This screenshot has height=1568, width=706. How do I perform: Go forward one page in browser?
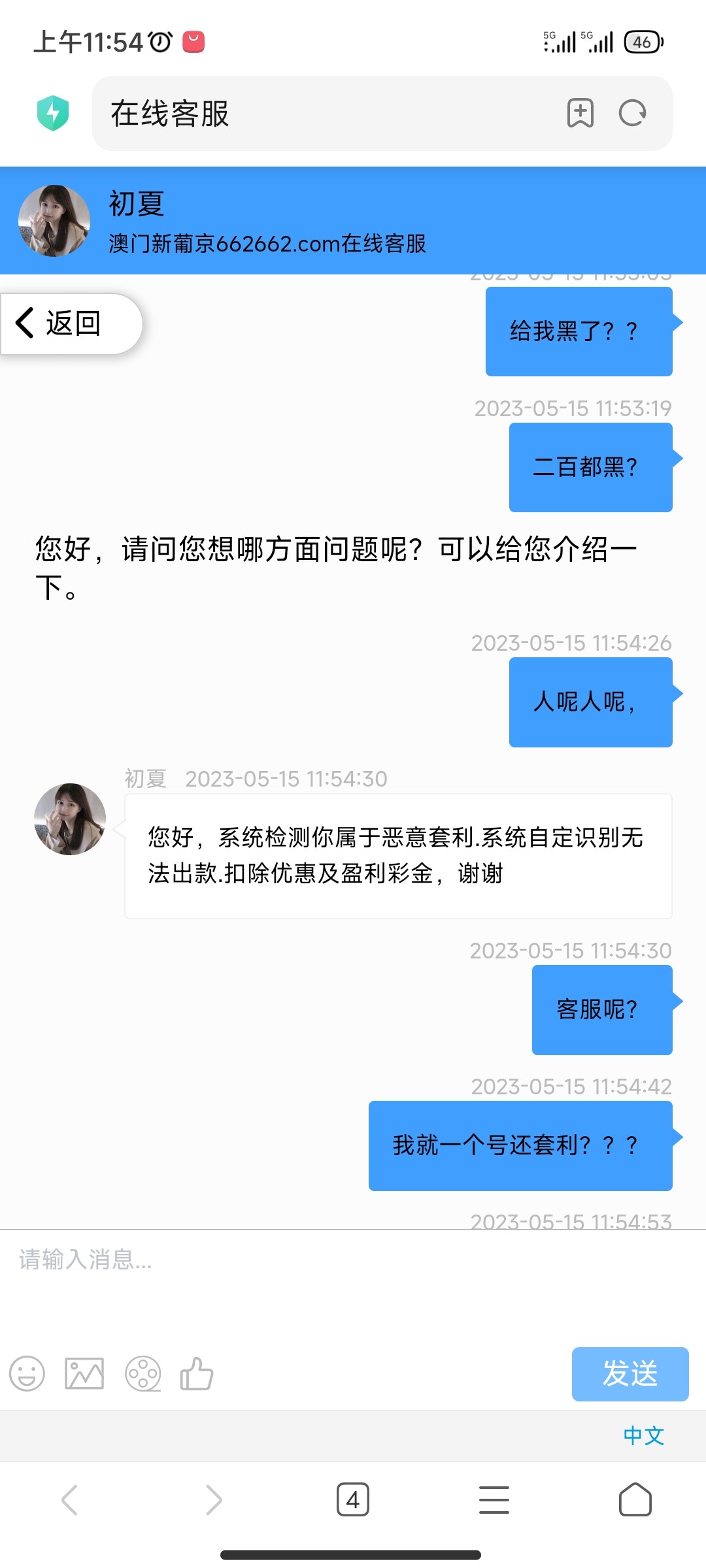pyautogui.click(x=214, y=1499)
